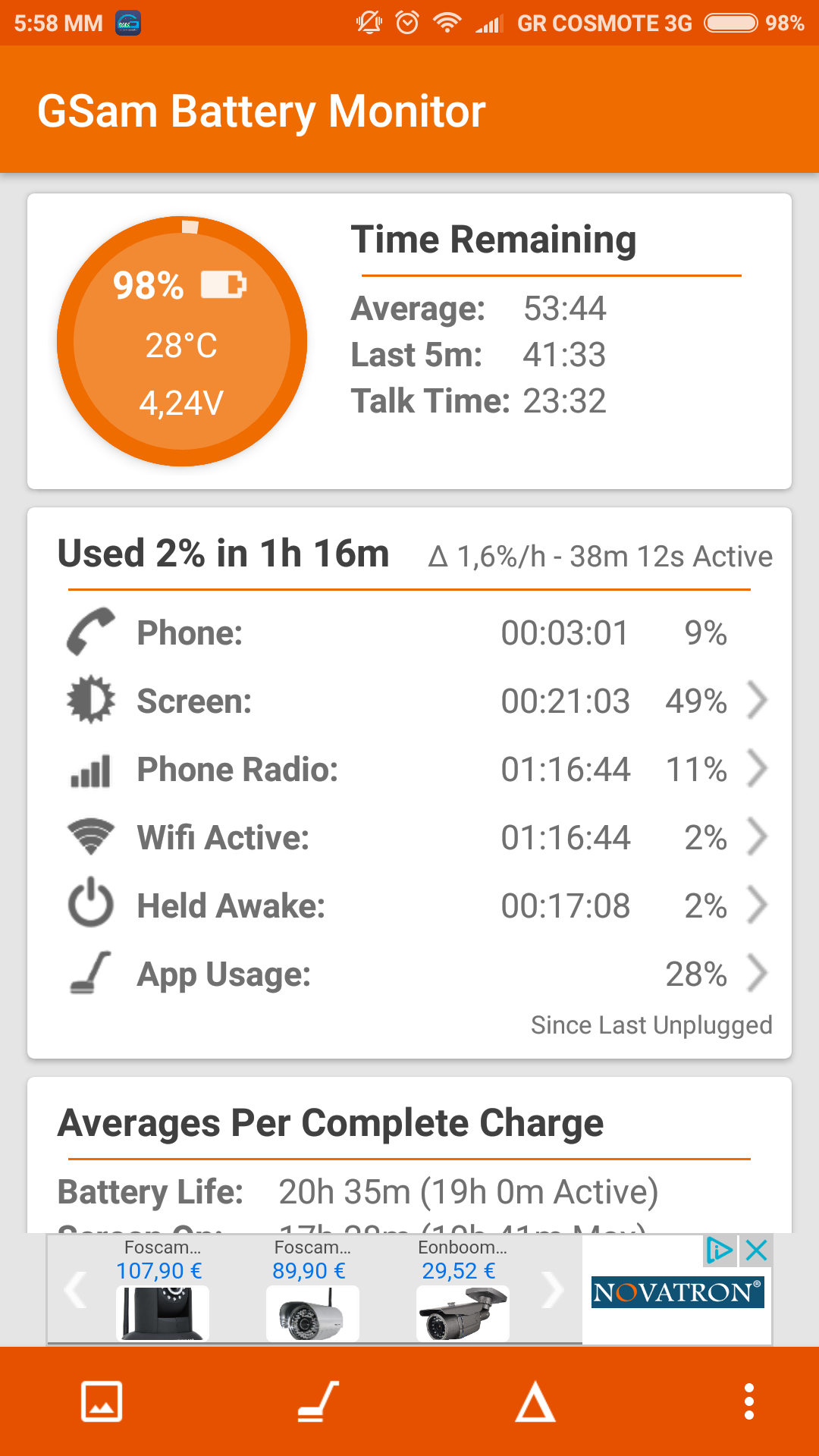
Task: Open the three-dot overflow menu
Action: pos(748,1401)
